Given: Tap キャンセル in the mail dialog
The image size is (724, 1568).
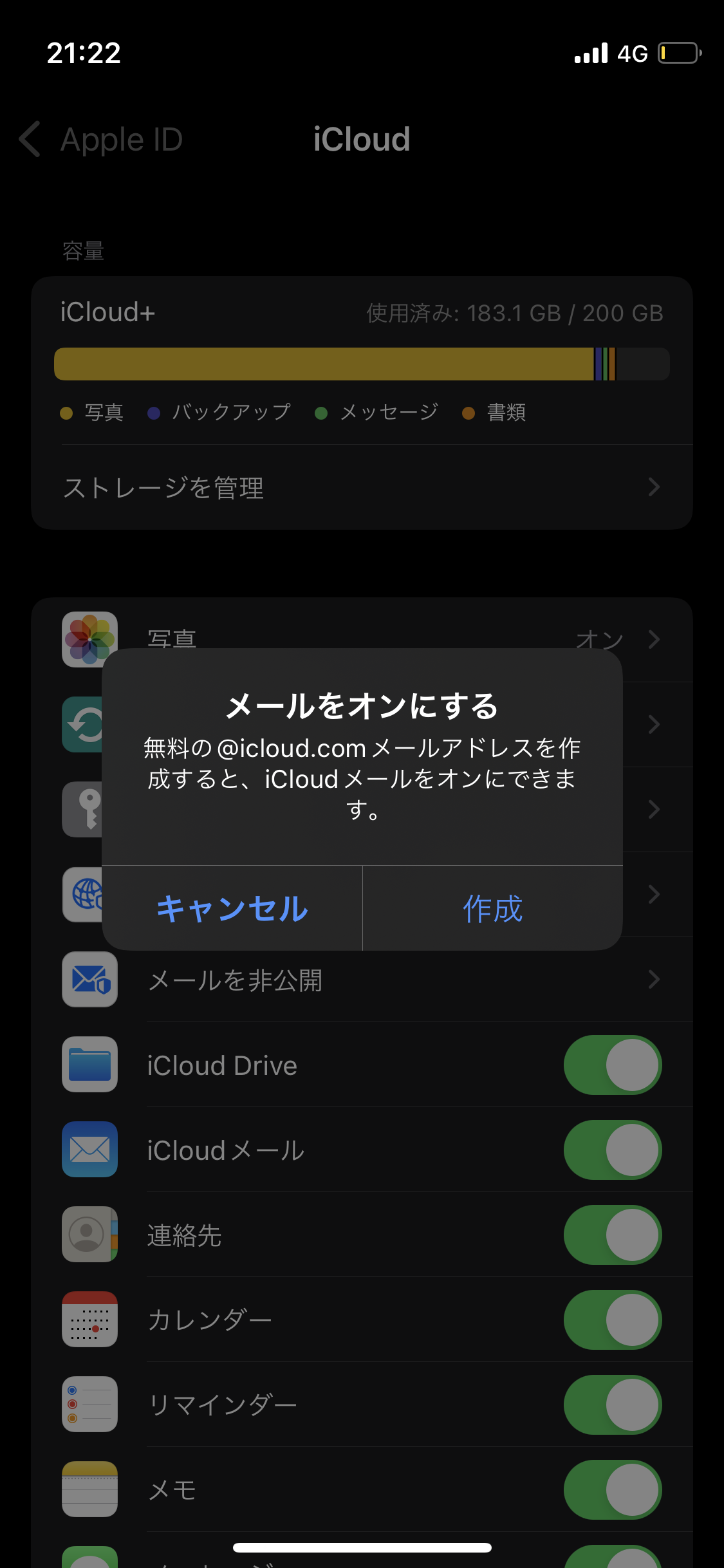Looking at the screenshot, I should click(x=232, y=908).
